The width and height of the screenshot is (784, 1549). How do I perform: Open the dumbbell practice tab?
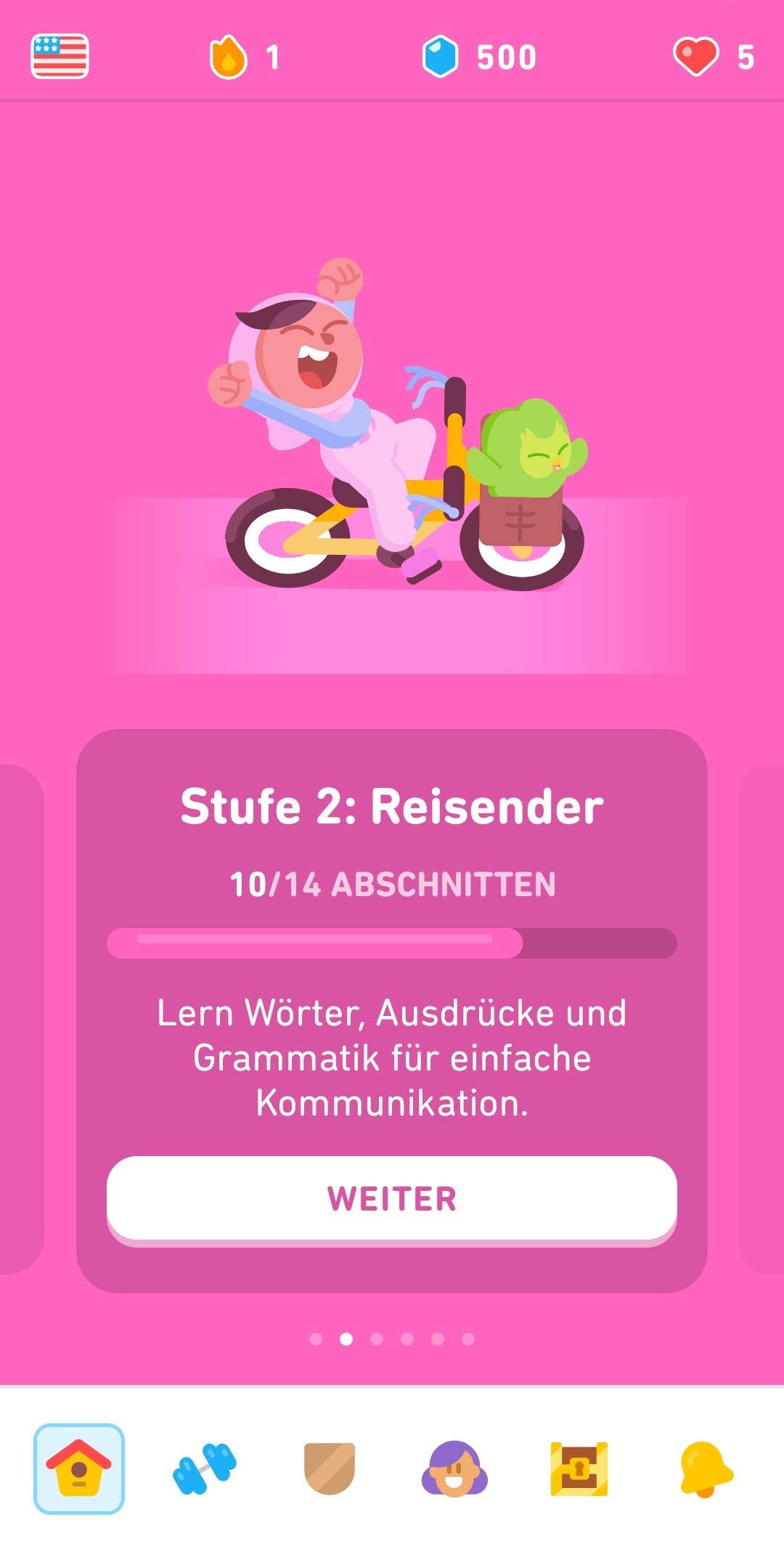205,1468
